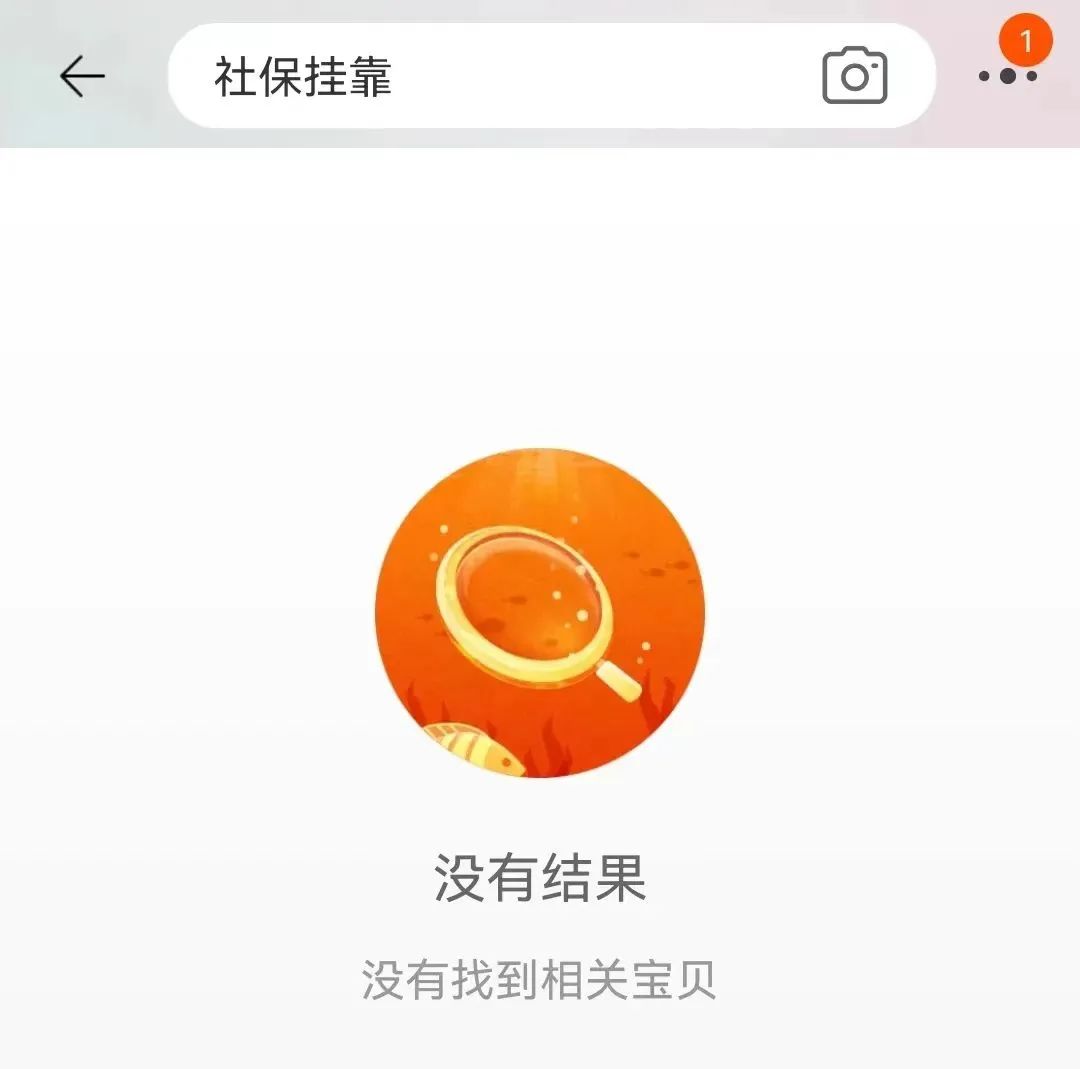1080x1069 pixels.
Task: Go back using the arrow icon
Action: [82, 76]
